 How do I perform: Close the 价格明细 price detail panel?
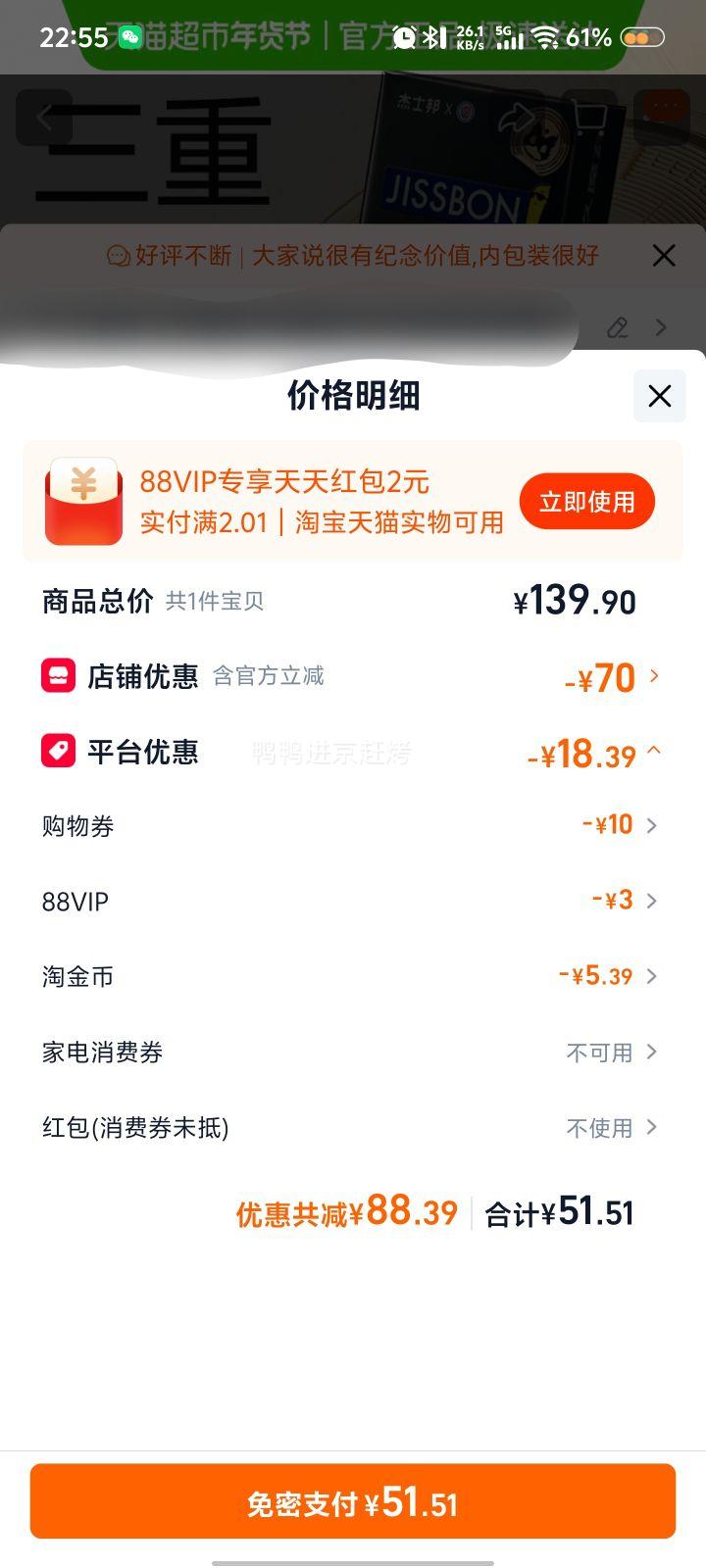pyautogui.click(x=659, y=397)
